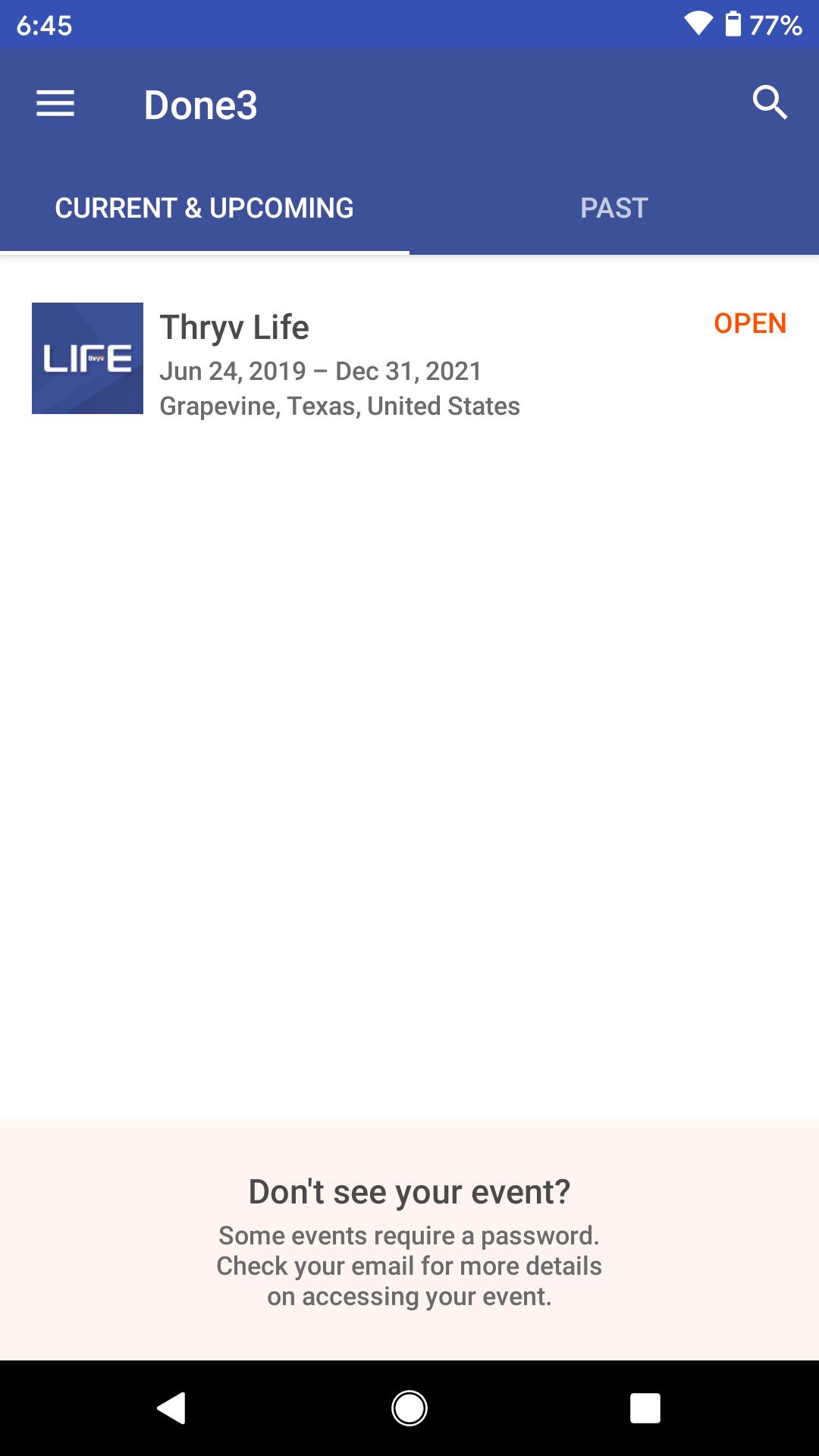Go back with the system back button
The width and height of the screenshot is (819, 1456).
click(x=171, y=1408)
